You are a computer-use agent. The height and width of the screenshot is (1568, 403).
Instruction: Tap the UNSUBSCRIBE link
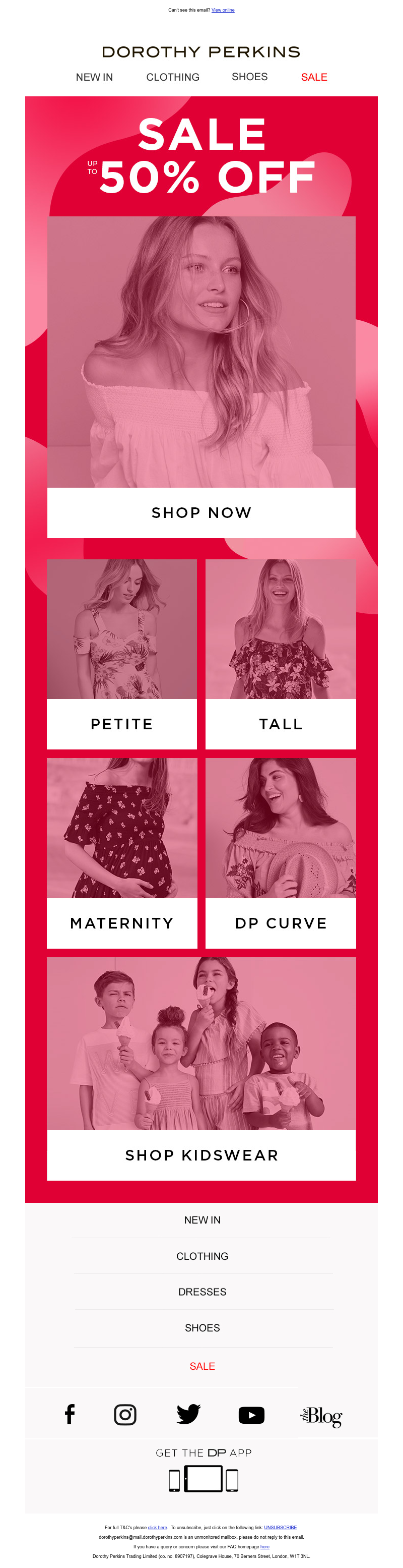(280, 1527)
